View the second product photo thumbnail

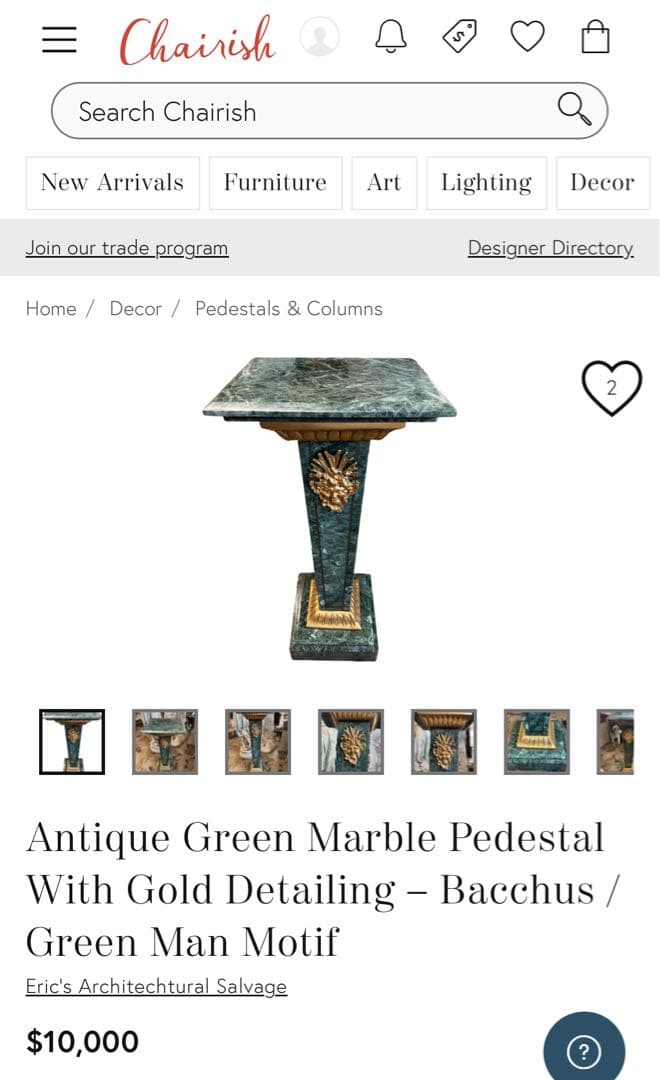coord(165,742)
